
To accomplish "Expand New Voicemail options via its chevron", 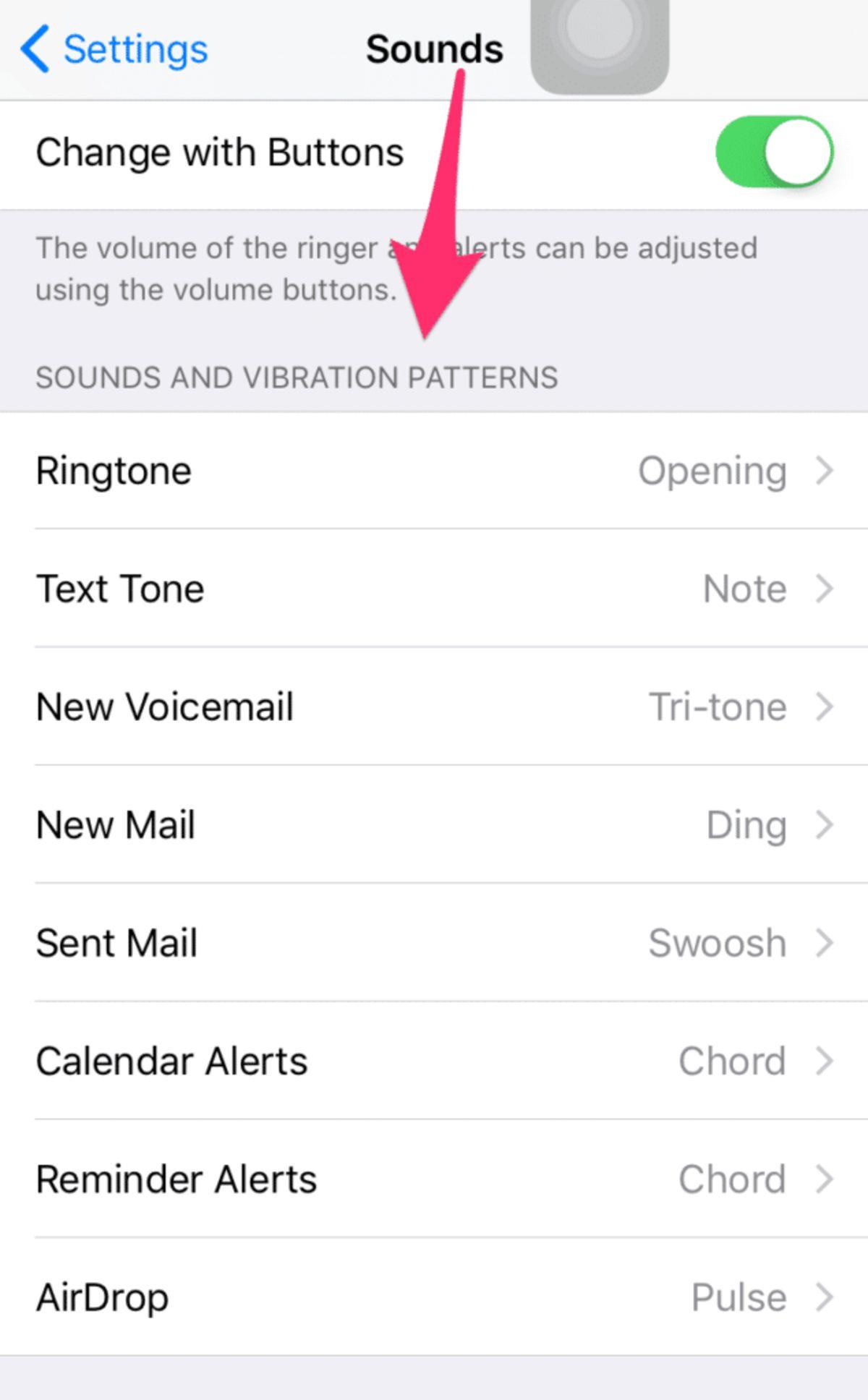I will coord(825,707).
